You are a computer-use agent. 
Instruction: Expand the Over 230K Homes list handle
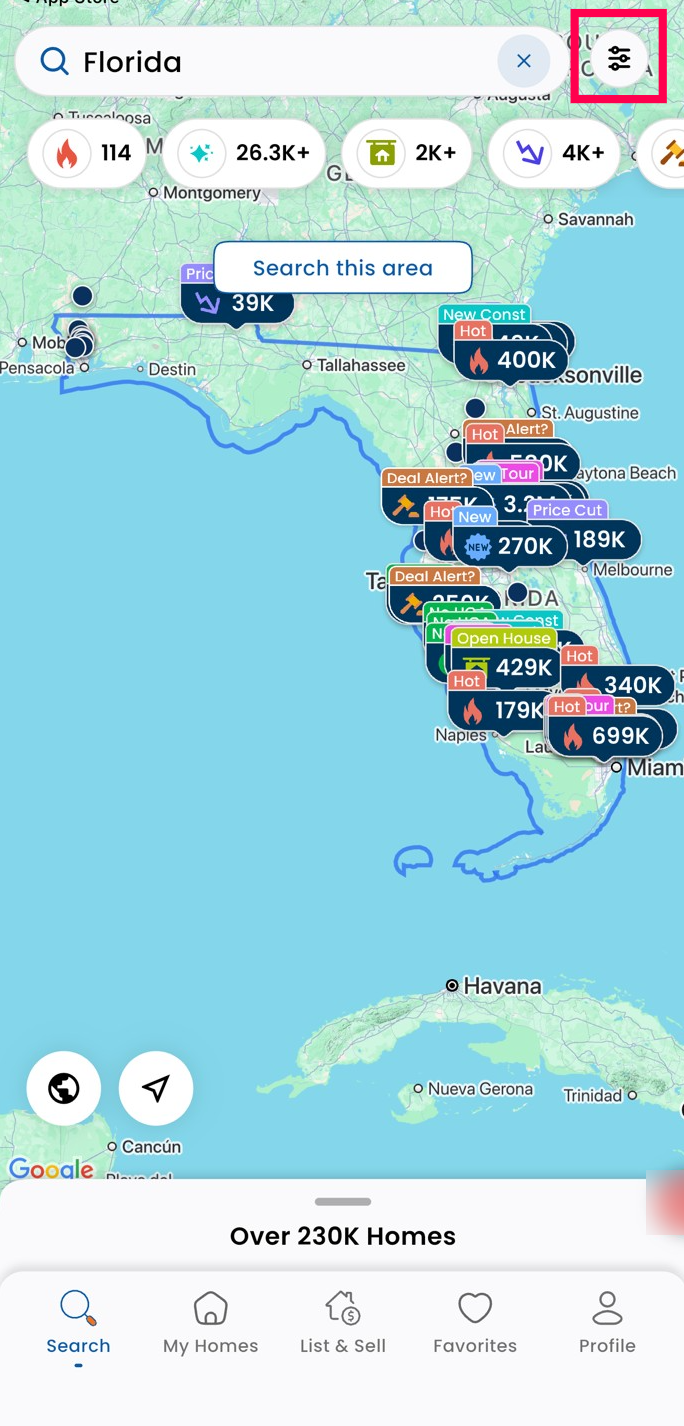pyautogui.click(x=342, y=1202)
